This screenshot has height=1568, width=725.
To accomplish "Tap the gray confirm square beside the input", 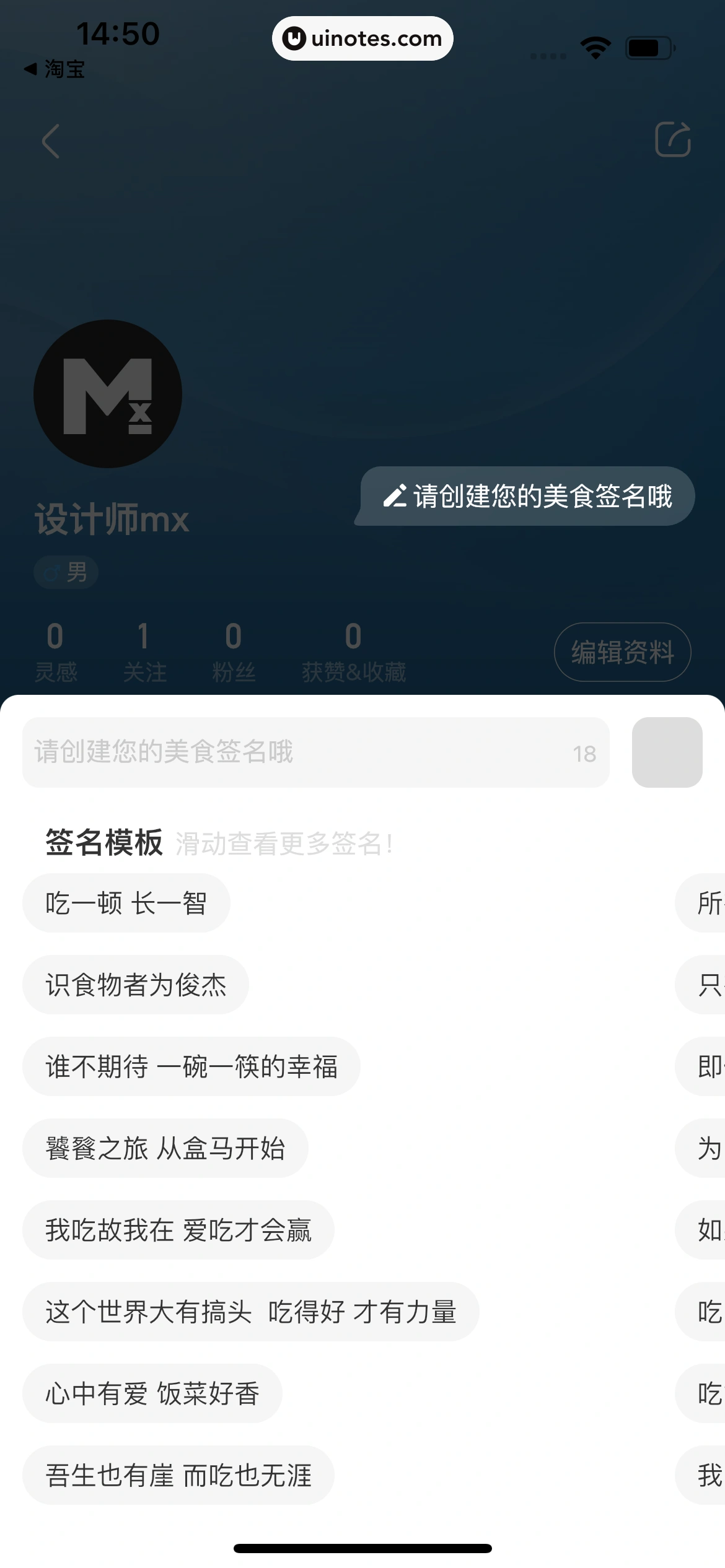I will pos(667,752).
